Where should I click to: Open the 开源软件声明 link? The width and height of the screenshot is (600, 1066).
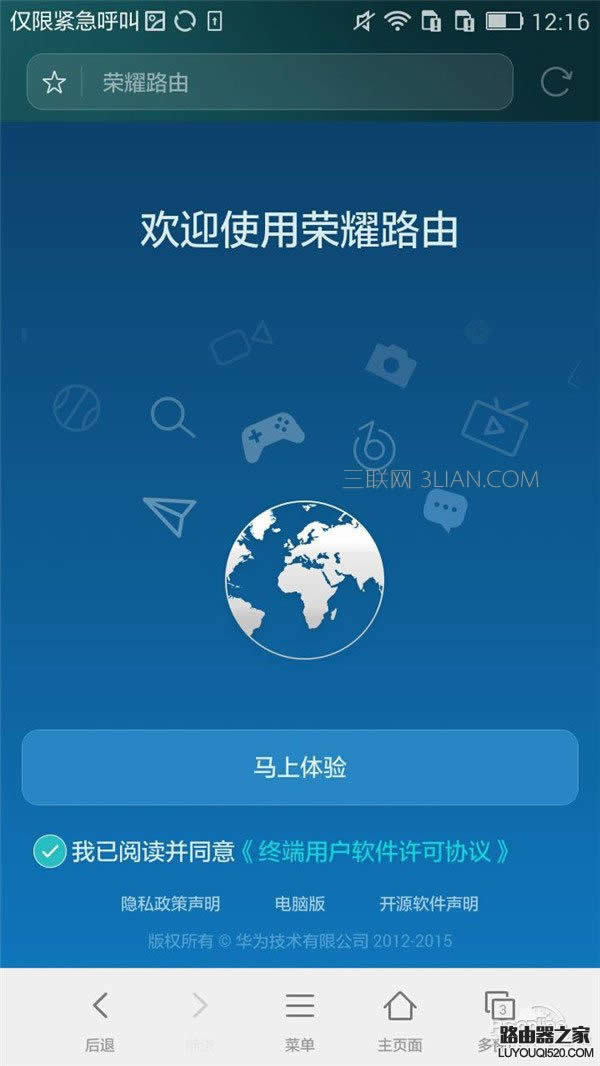coord(429,904)
